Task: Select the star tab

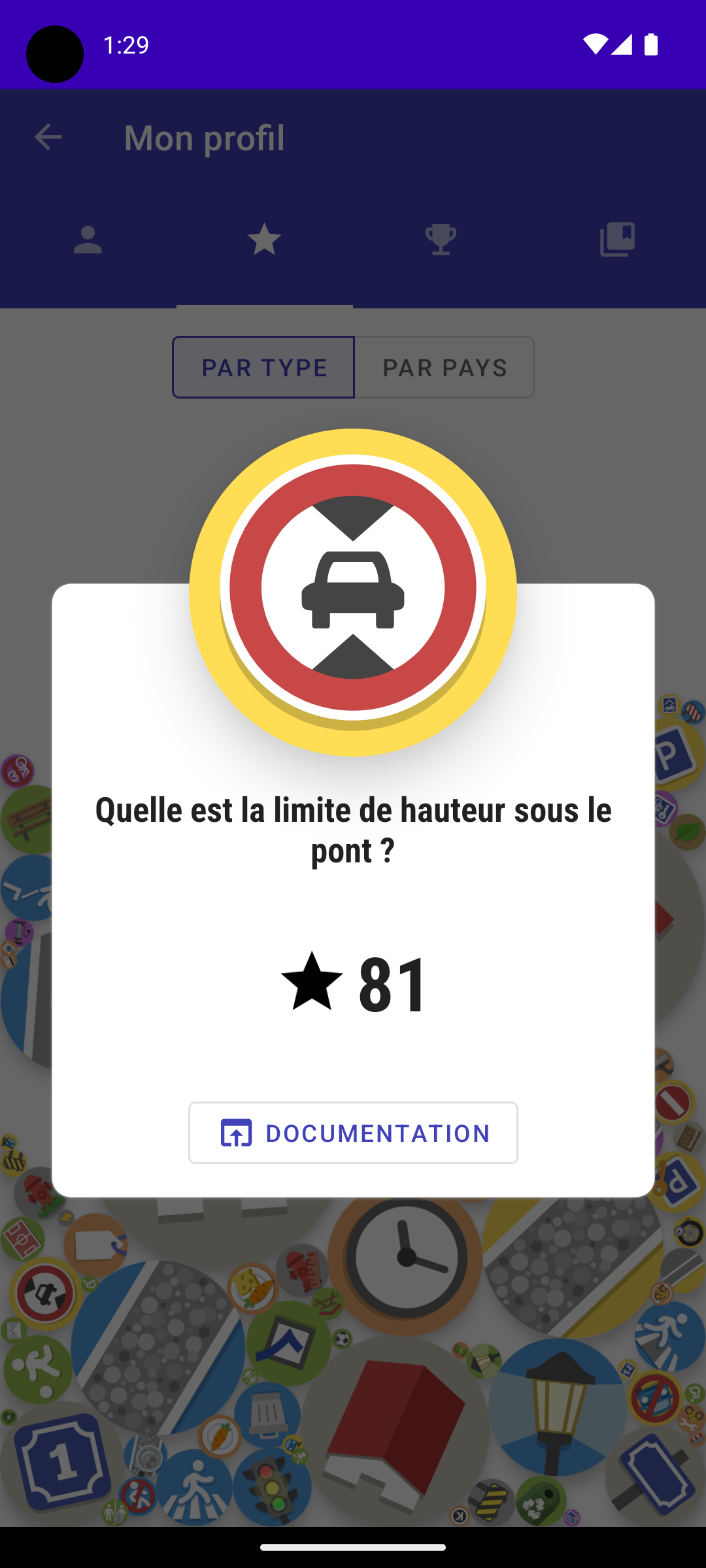Action: point(265,240)
